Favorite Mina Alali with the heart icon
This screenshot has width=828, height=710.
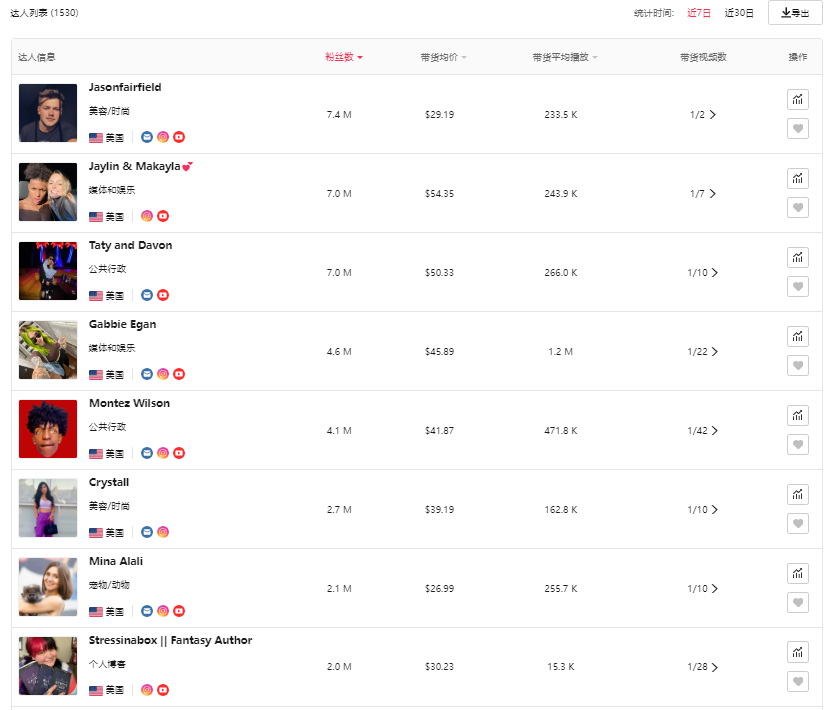pyautogui.click(x=797, y=602)
